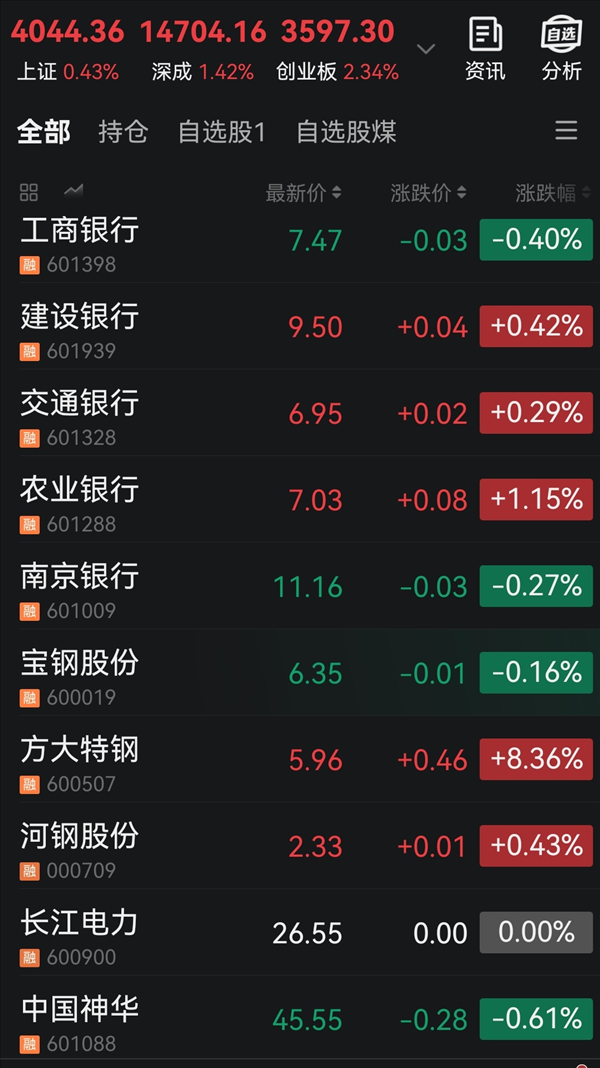Sort the list by 涨跌价
Screen dimensions: 600x1068
pyautogui.click(x=428, y=193)
